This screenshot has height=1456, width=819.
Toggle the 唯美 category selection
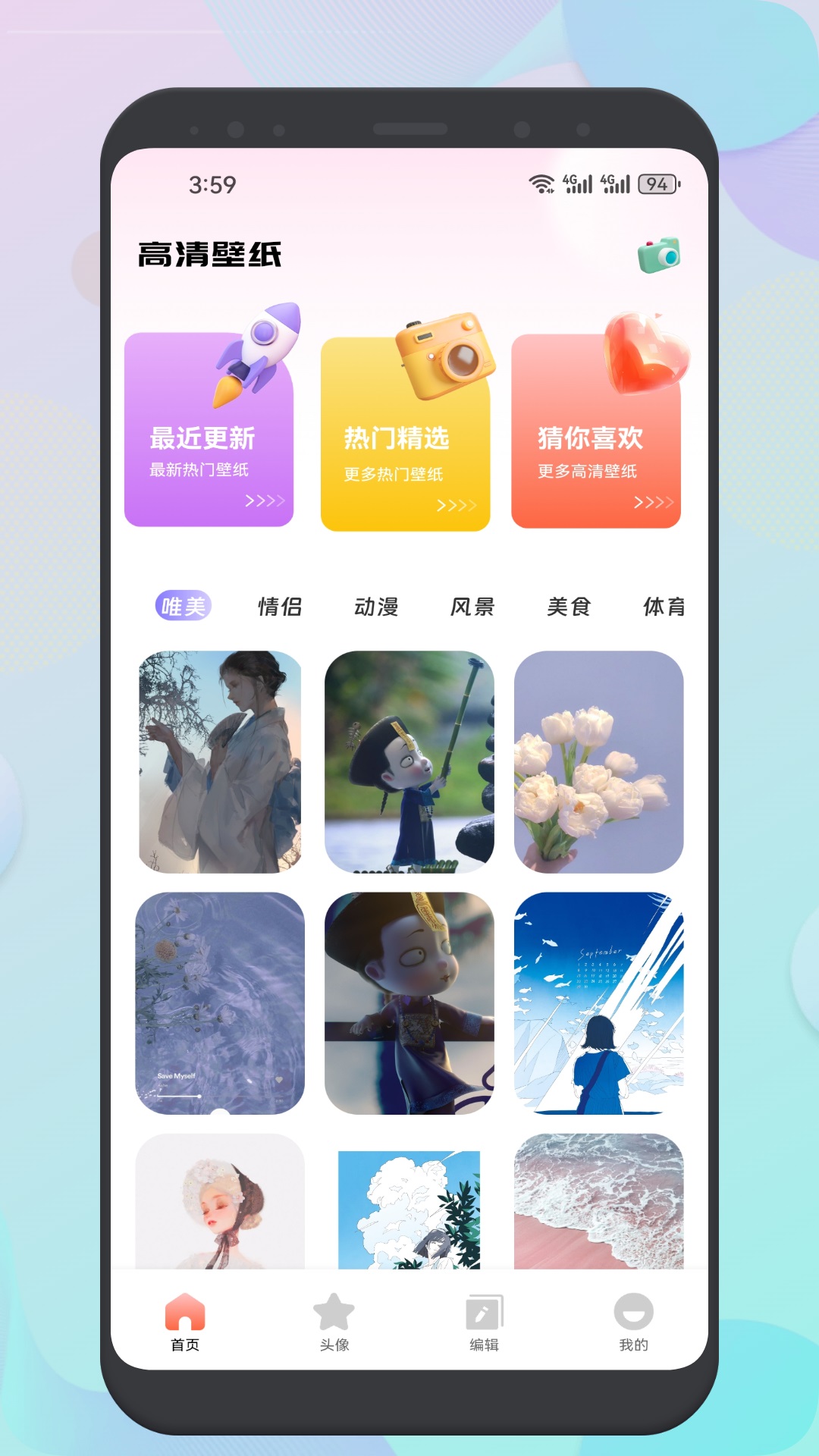184,606
